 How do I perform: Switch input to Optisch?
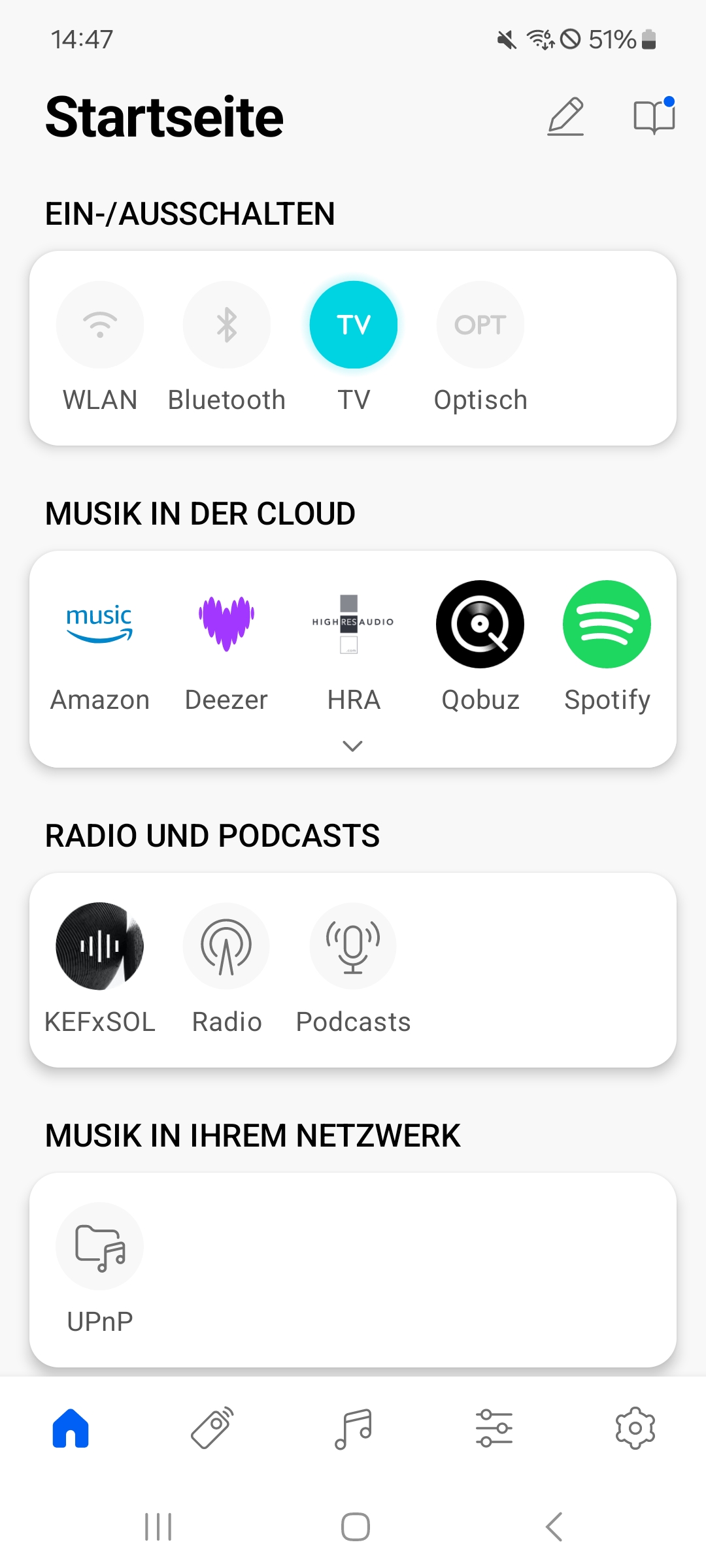[480, 325]
